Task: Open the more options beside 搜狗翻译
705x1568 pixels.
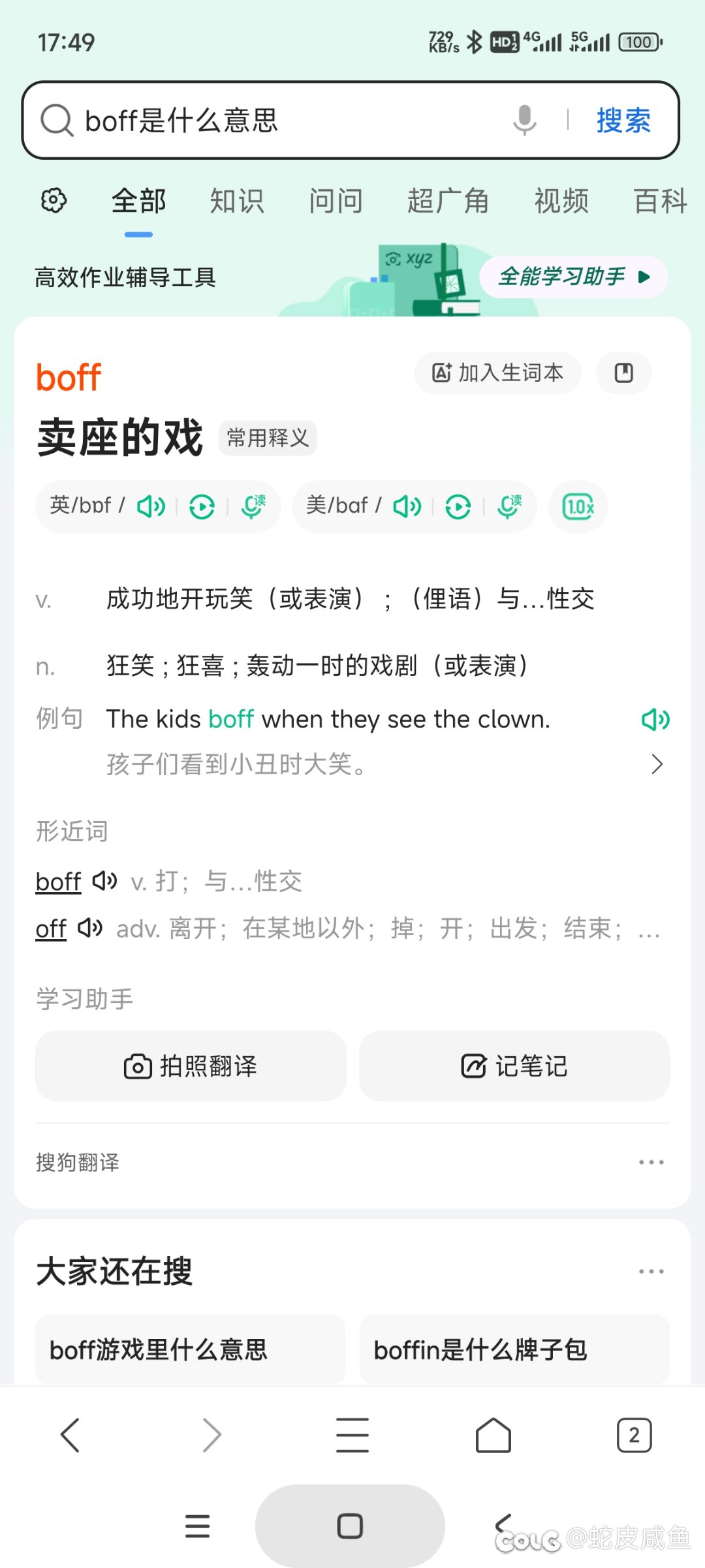Action: pyautogui.click(x=651, y=1162)
